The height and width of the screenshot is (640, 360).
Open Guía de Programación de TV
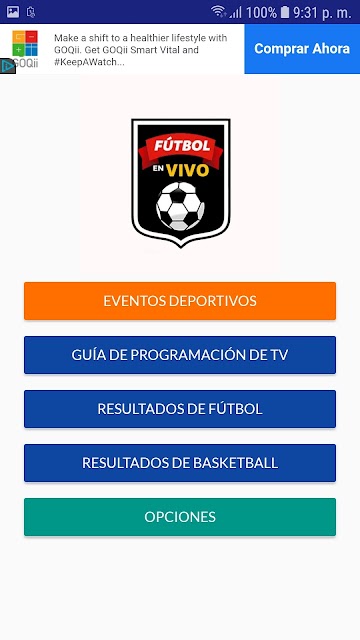(180, 355)
